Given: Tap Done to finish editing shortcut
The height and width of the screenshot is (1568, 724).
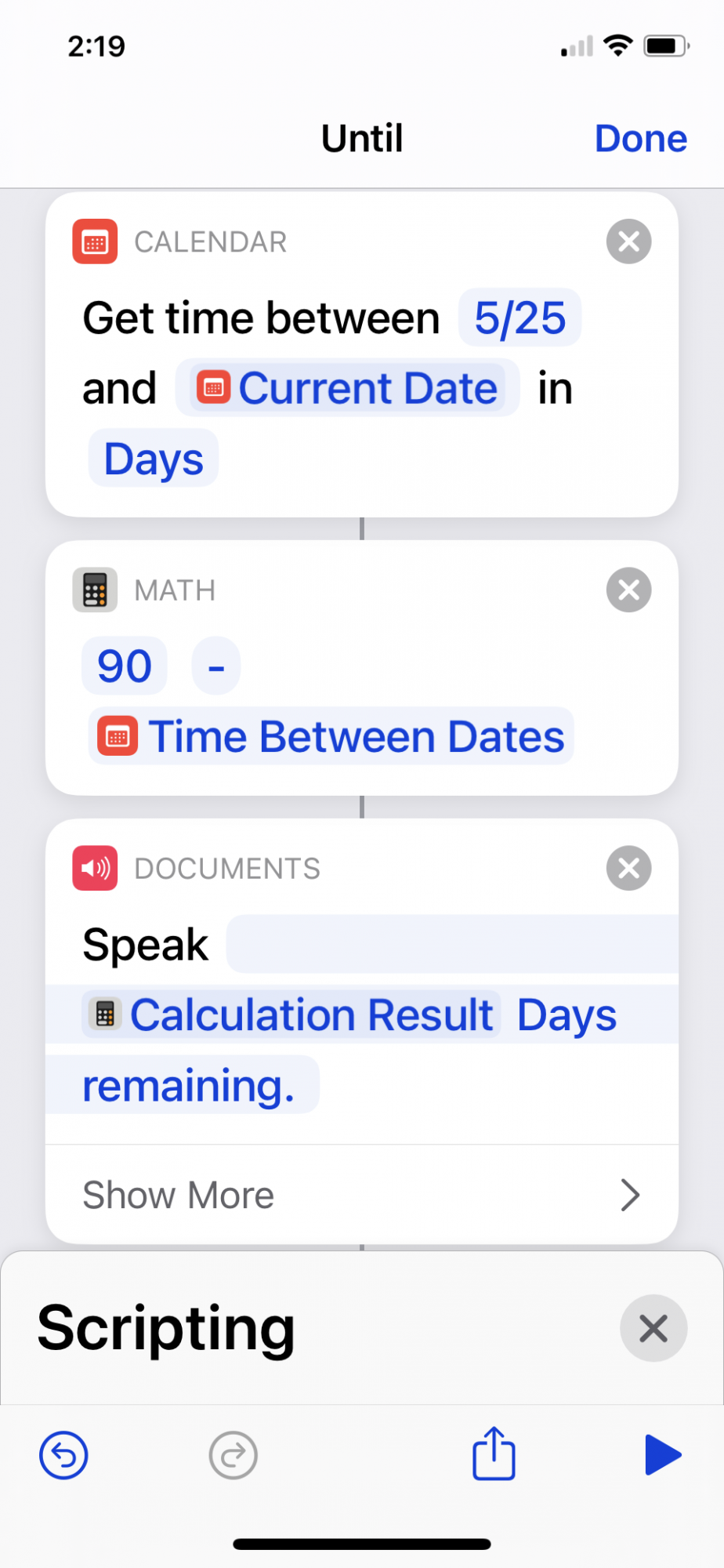Looking at the screenshot, I should click(x=640, y=139).
